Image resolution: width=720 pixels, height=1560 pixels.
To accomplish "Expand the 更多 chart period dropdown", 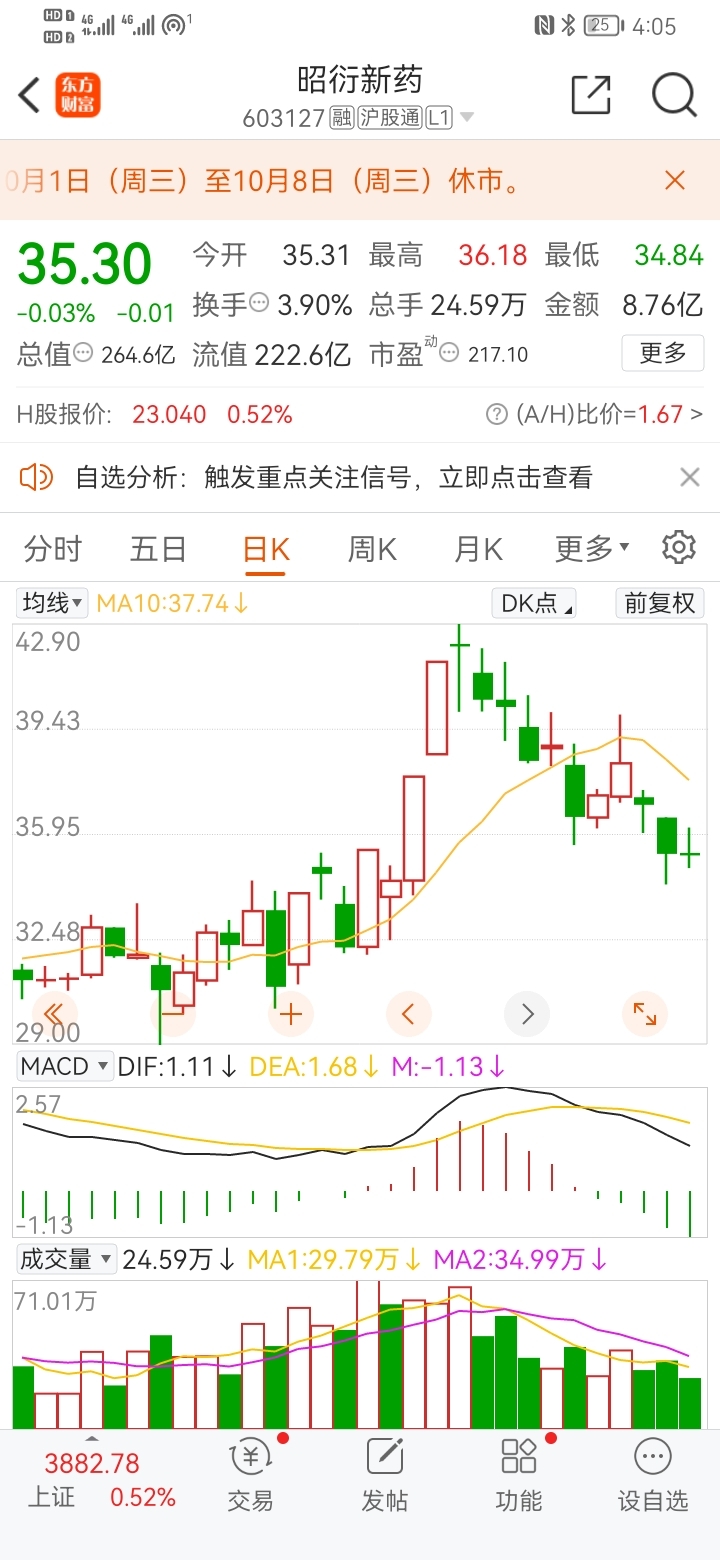I will tap(591, 549).
